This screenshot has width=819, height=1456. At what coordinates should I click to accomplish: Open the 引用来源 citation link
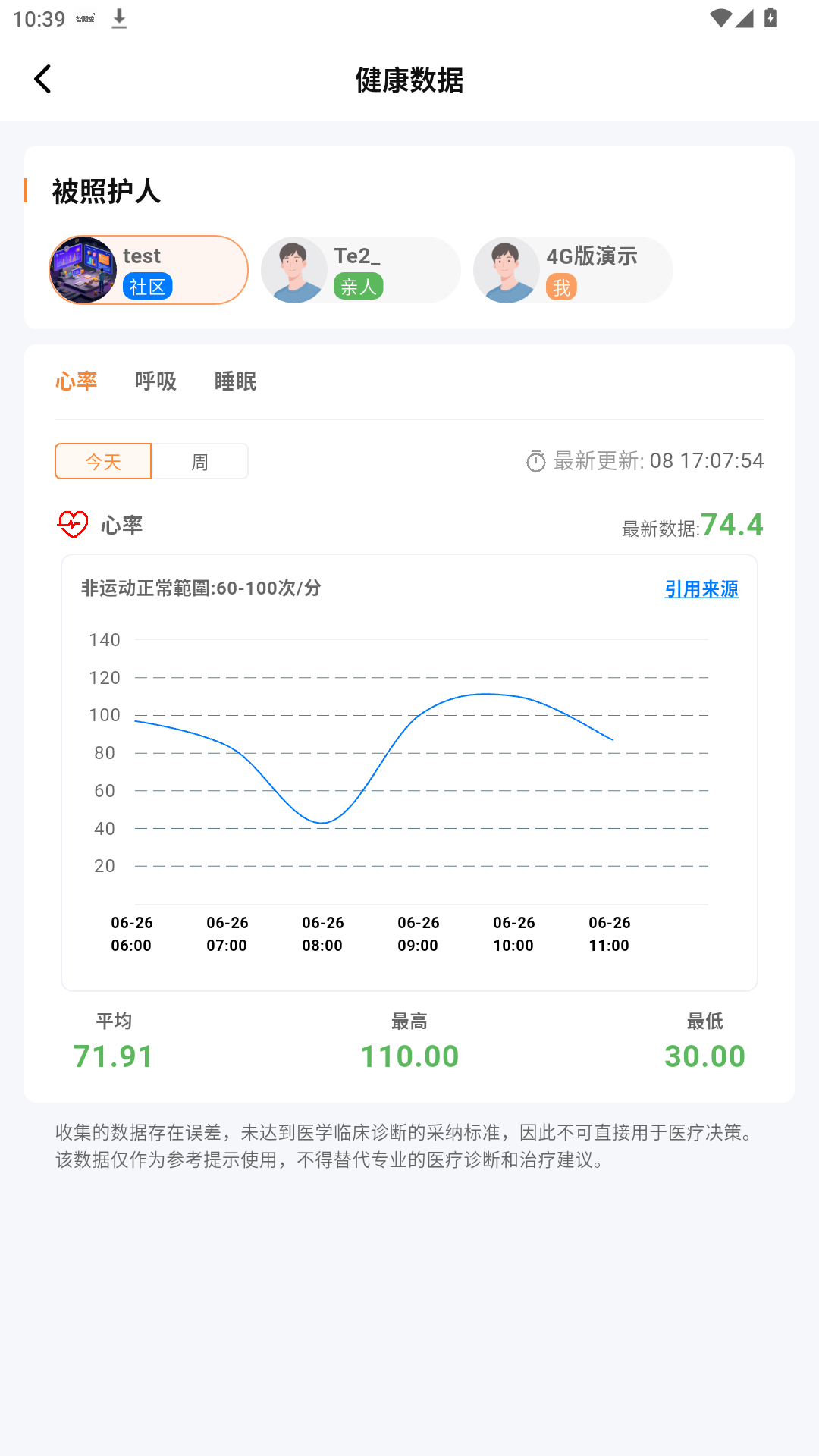pos(701,589)
